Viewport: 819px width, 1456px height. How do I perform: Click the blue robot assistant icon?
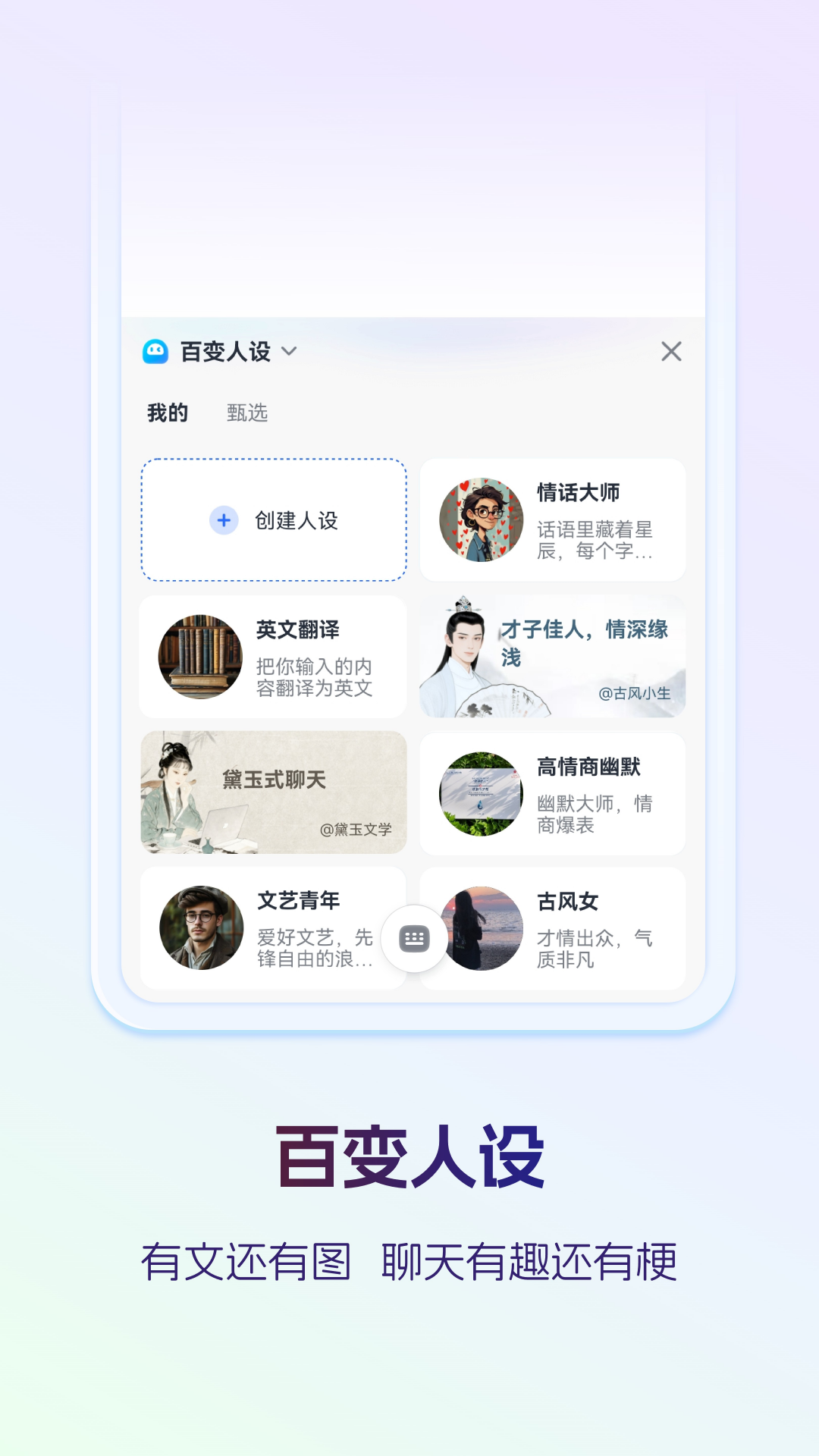pyautogui.click(x=156, y=351)
